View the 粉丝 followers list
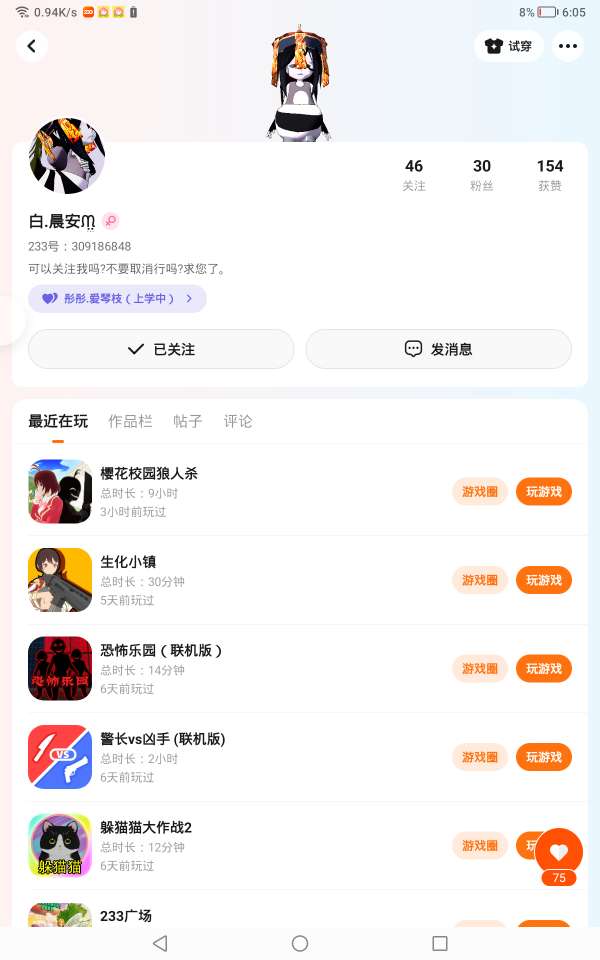The width and height of the screenshot is (600, 960). (482, 174)
